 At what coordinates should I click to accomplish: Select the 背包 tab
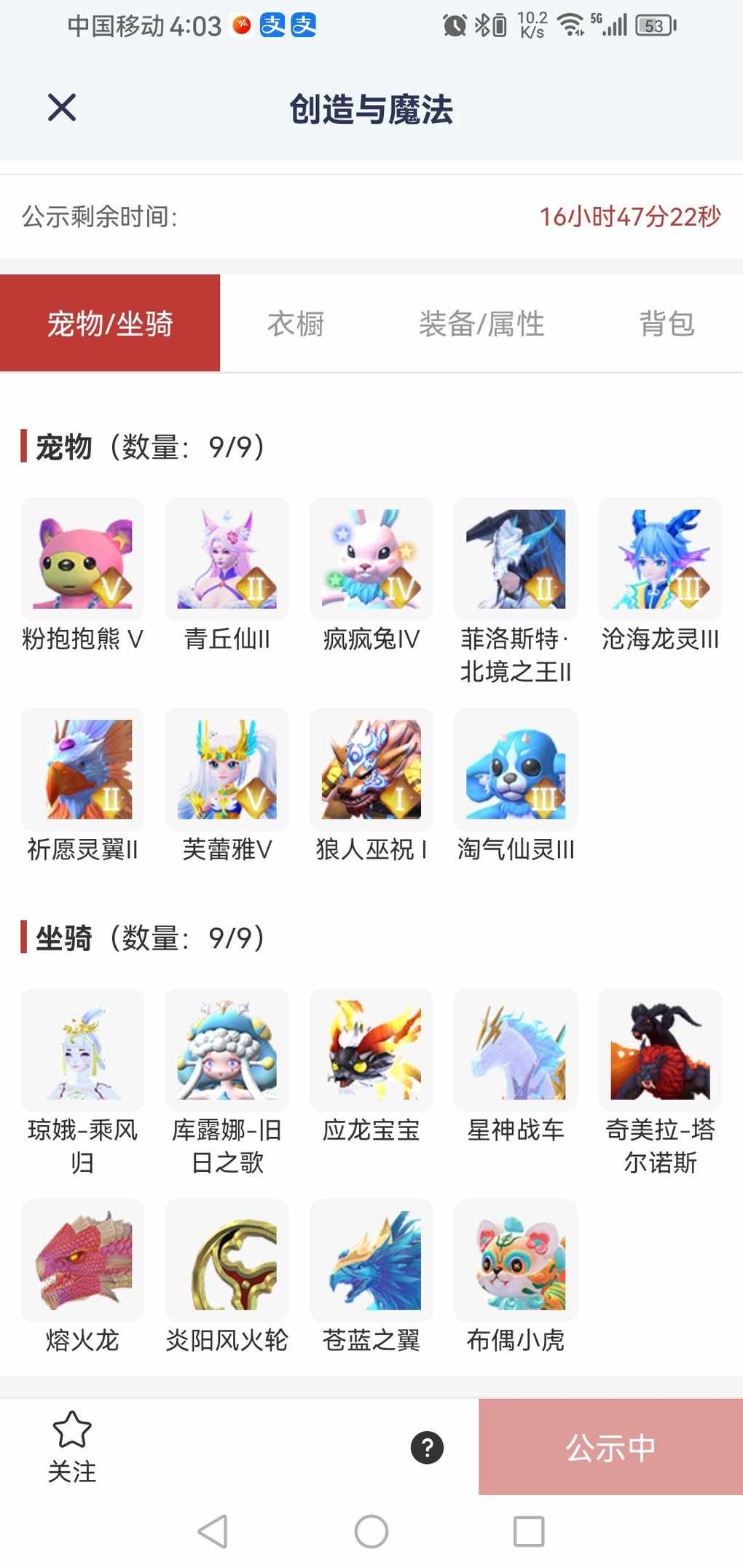[667, 324]
